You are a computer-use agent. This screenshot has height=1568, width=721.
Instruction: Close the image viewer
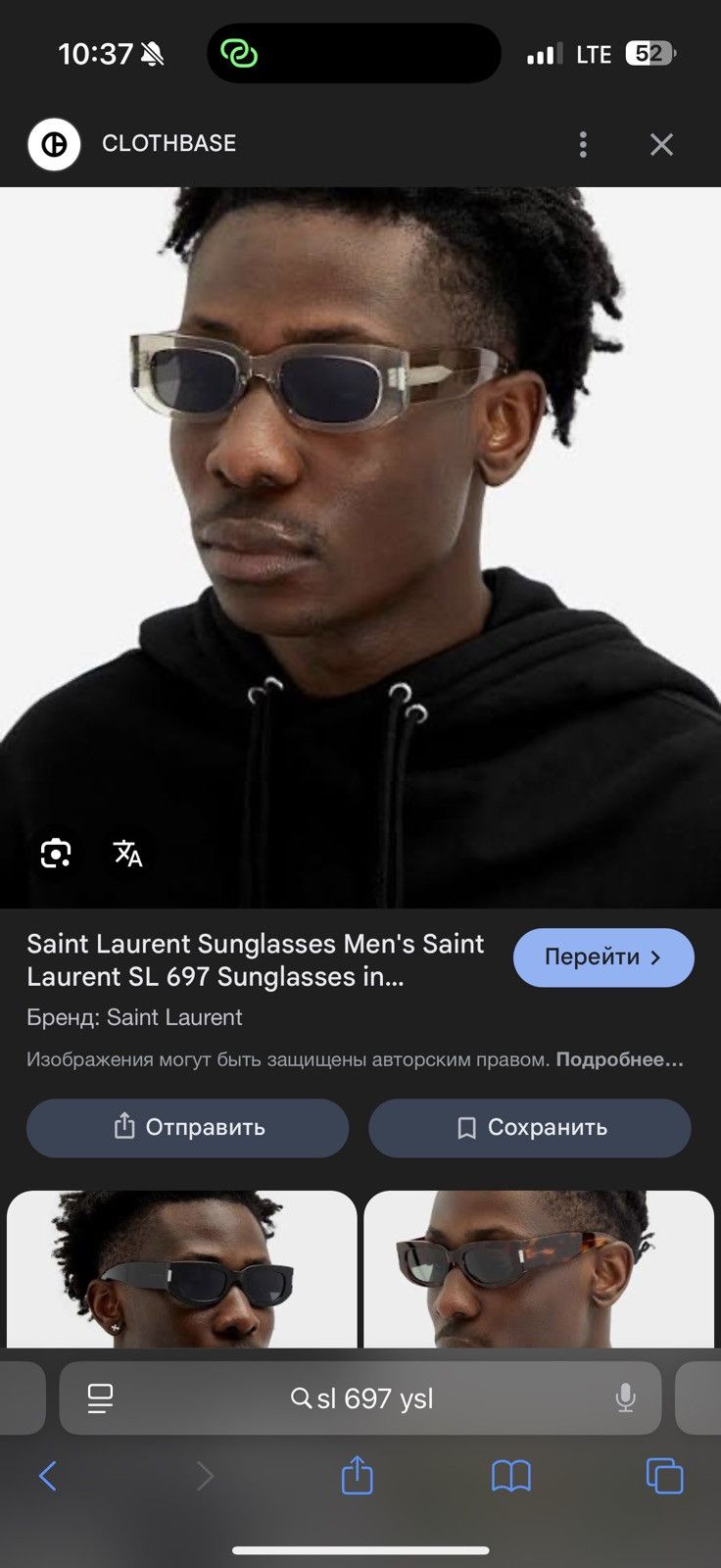tap(662, 145)
